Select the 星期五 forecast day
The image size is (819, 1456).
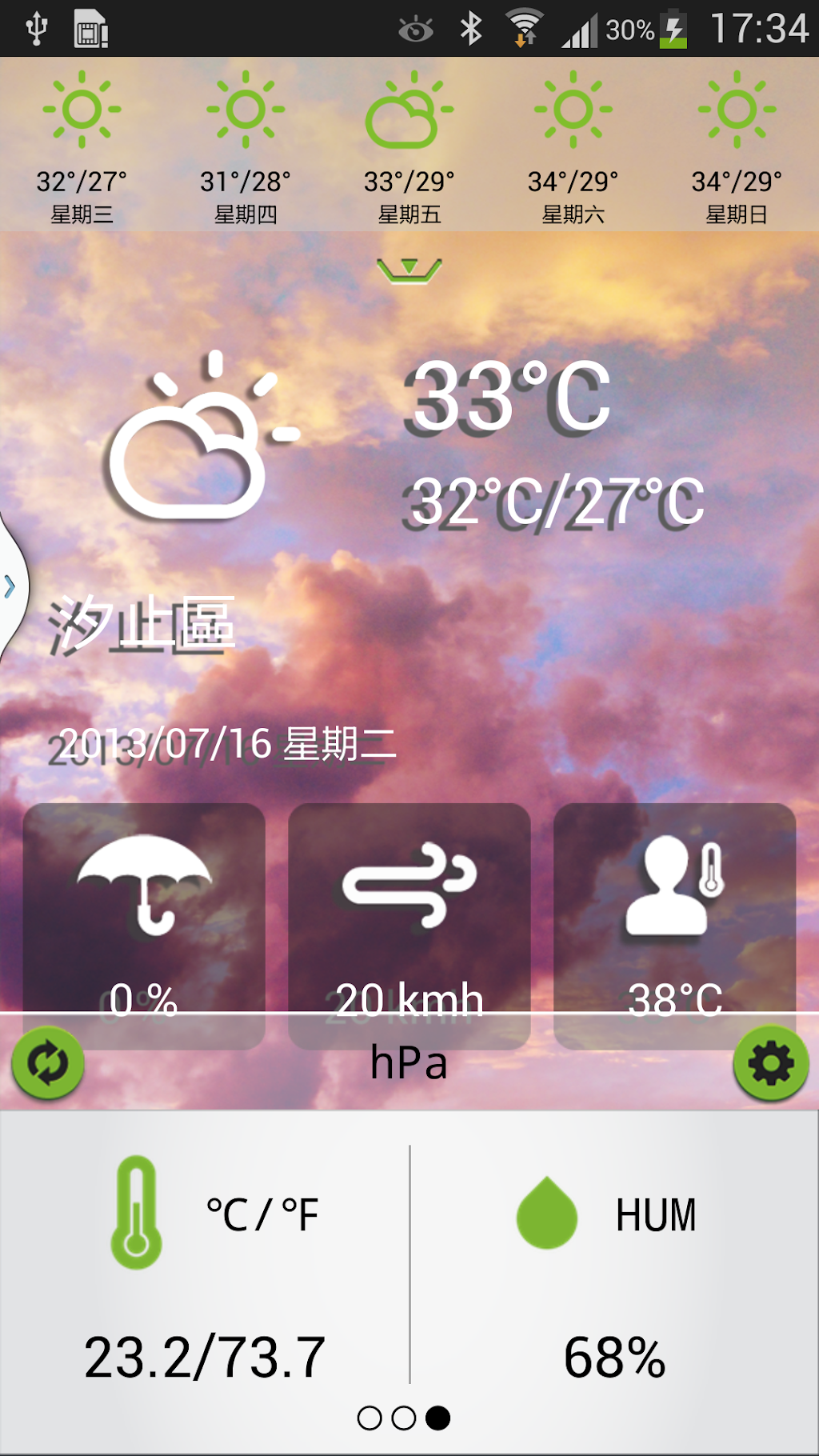coord(409,148)
